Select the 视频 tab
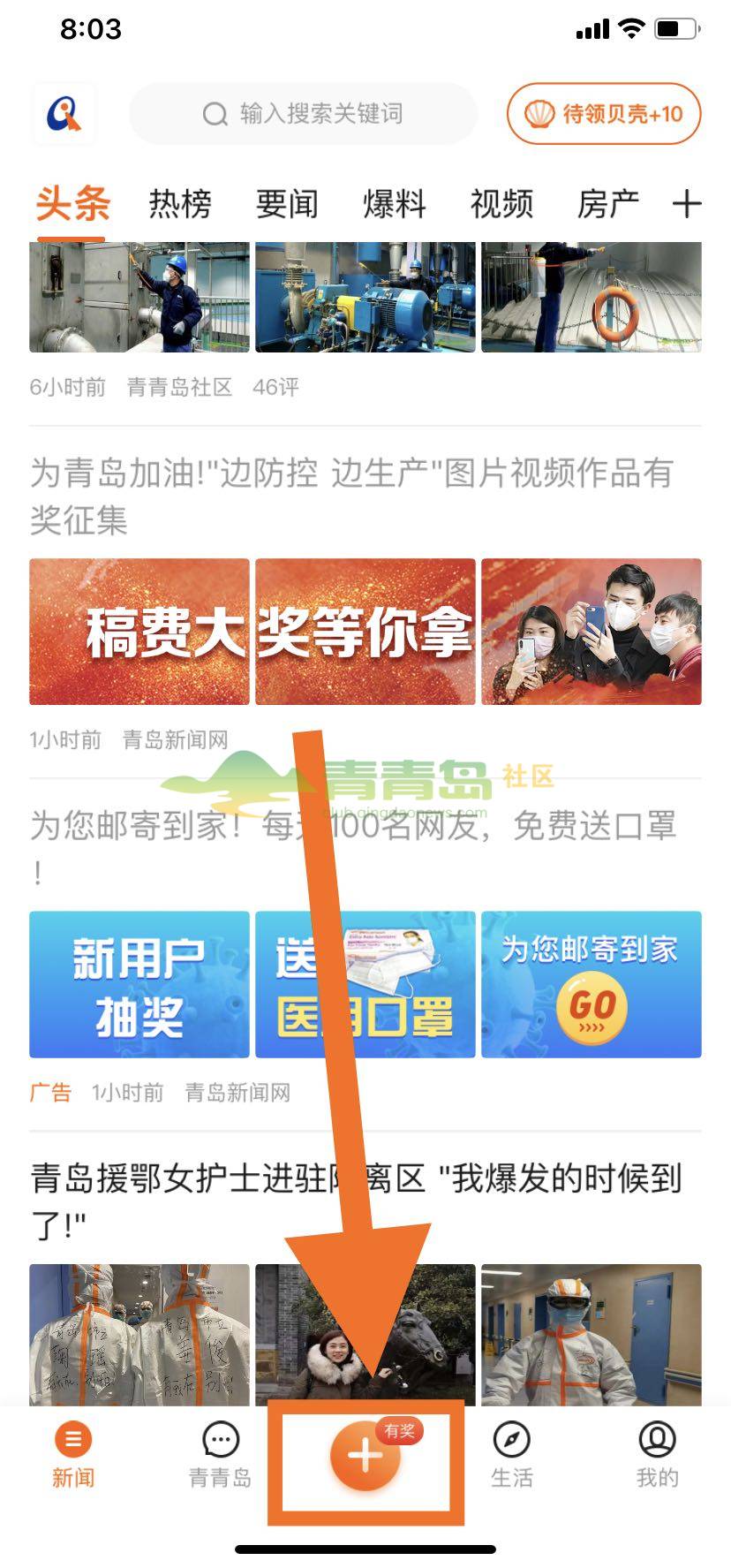 point(501,204)
